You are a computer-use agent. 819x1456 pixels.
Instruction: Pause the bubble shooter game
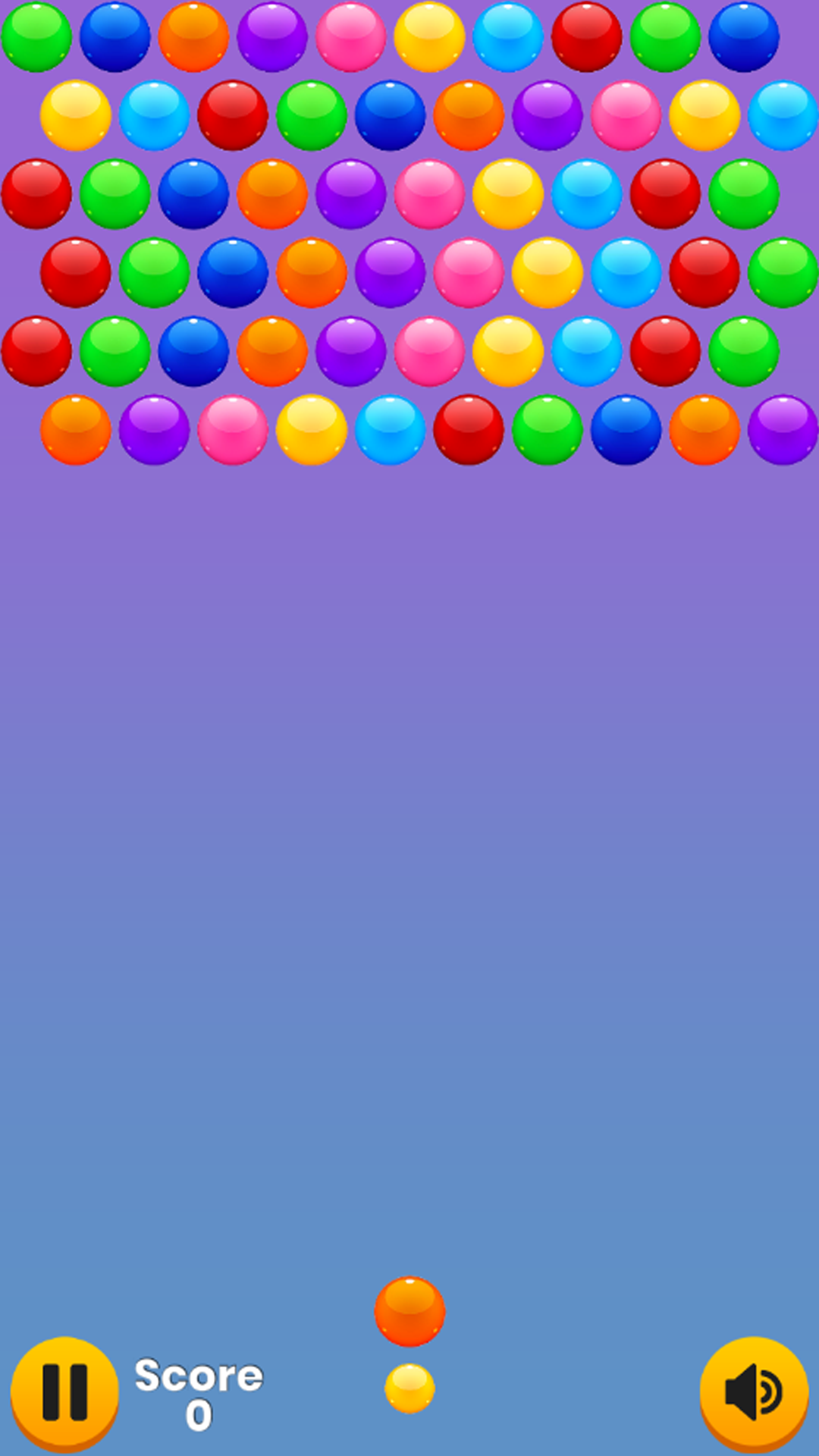pos(64,1392)
